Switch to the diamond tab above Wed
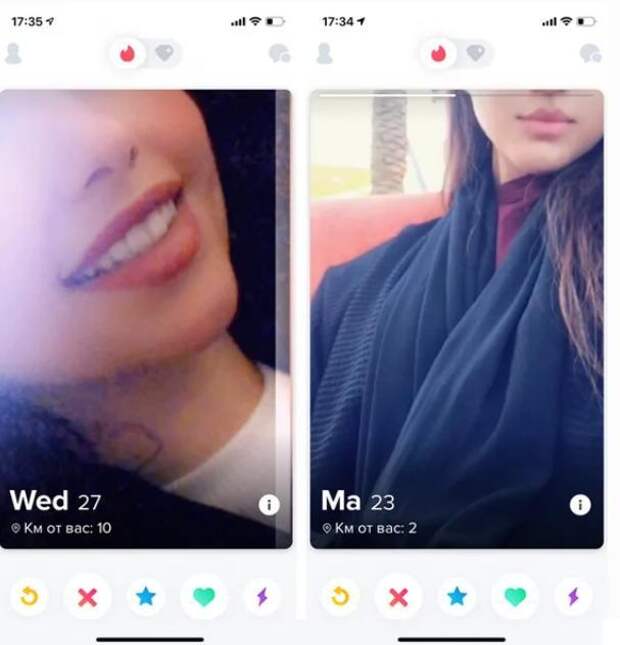 tap(164, 54)
